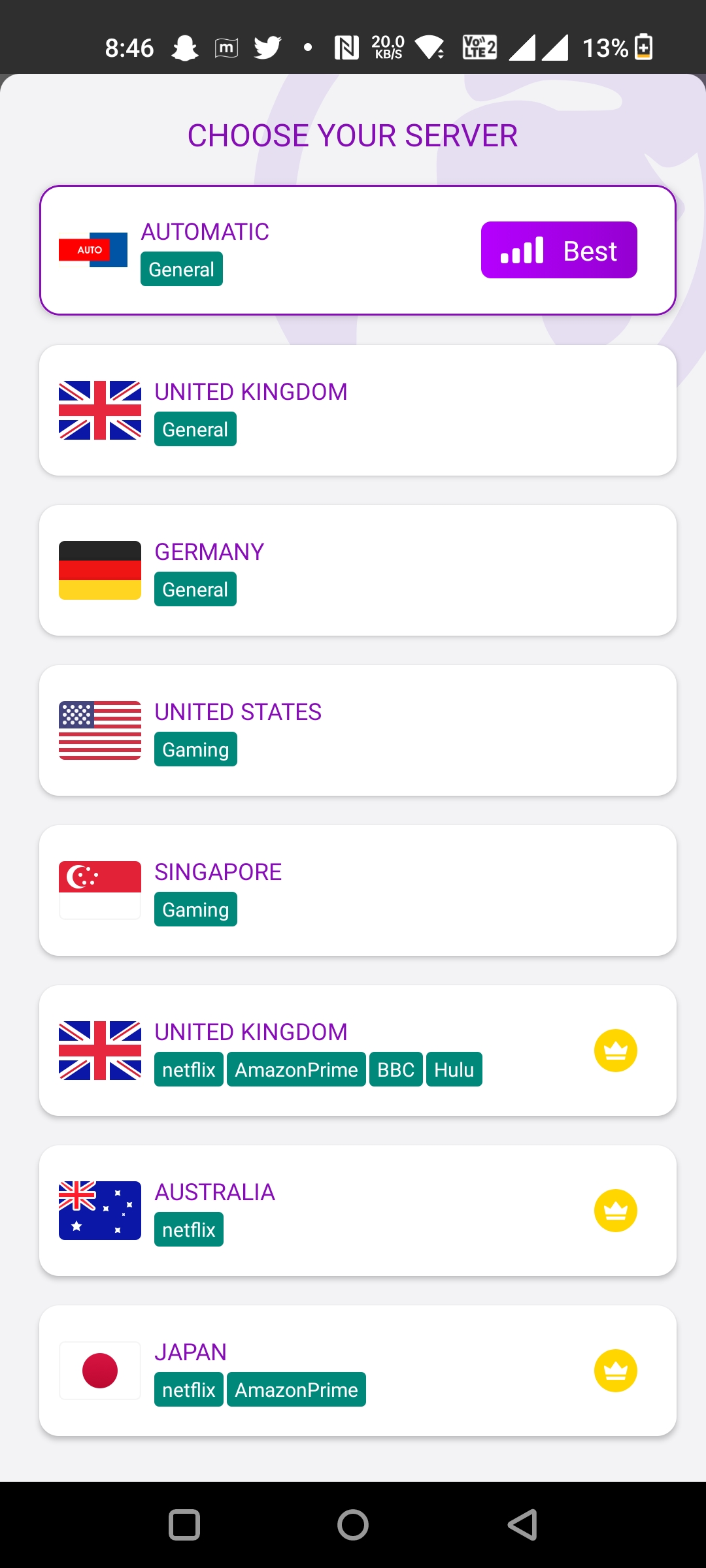Viewport: 706px width, 1568px height.
Task: Tap the United States flag icon
Action: coord(99,730)
